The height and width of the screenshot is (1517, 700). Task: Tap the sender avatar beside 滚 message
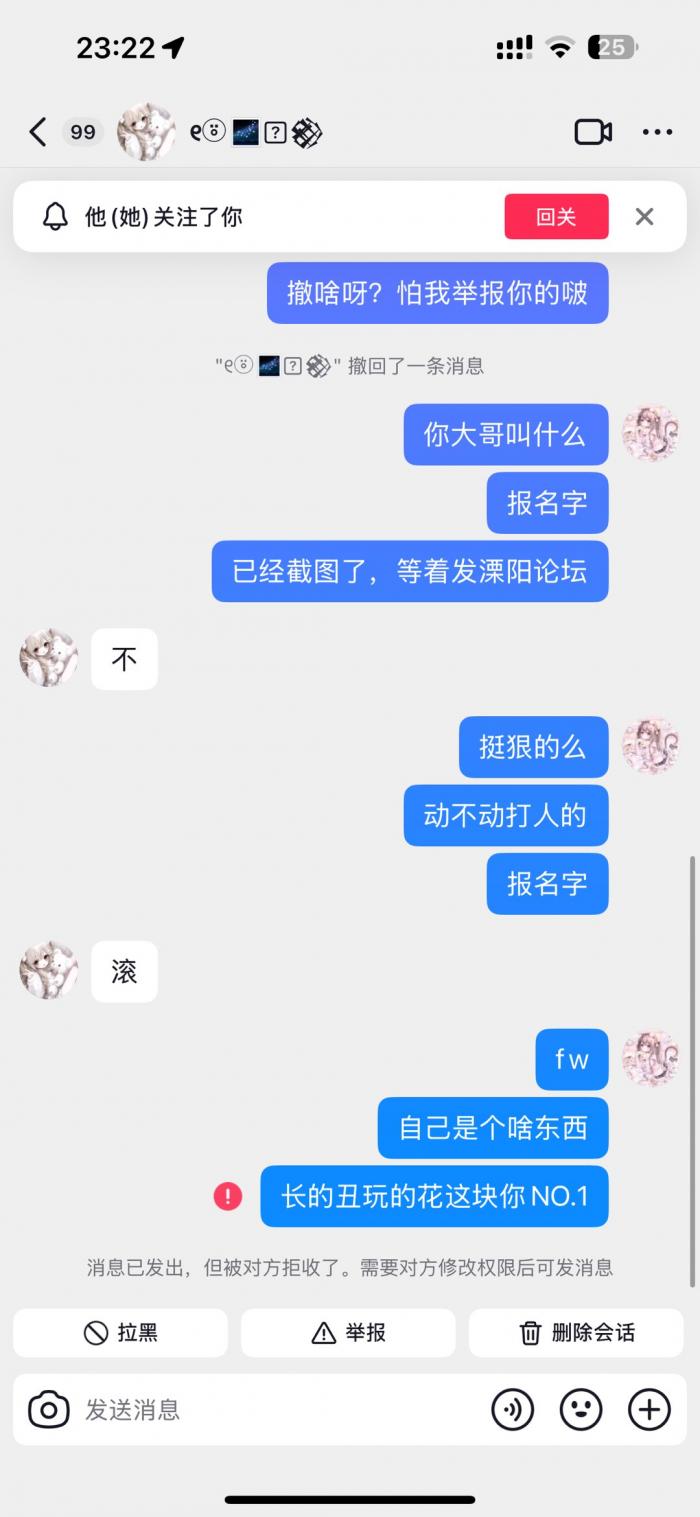tap(48, 970)
